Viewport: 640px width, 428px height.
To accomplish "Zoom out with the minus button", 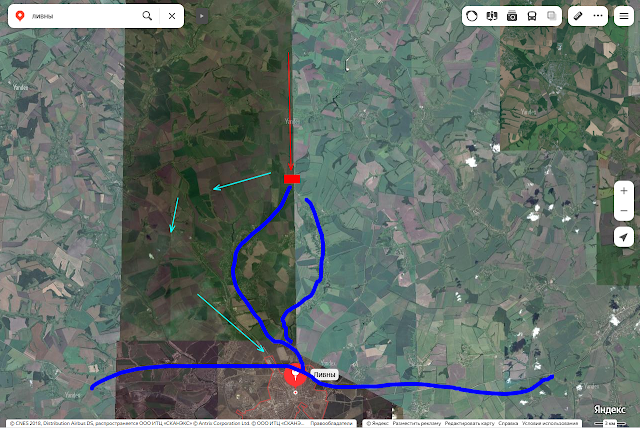I will coord(623,211).
